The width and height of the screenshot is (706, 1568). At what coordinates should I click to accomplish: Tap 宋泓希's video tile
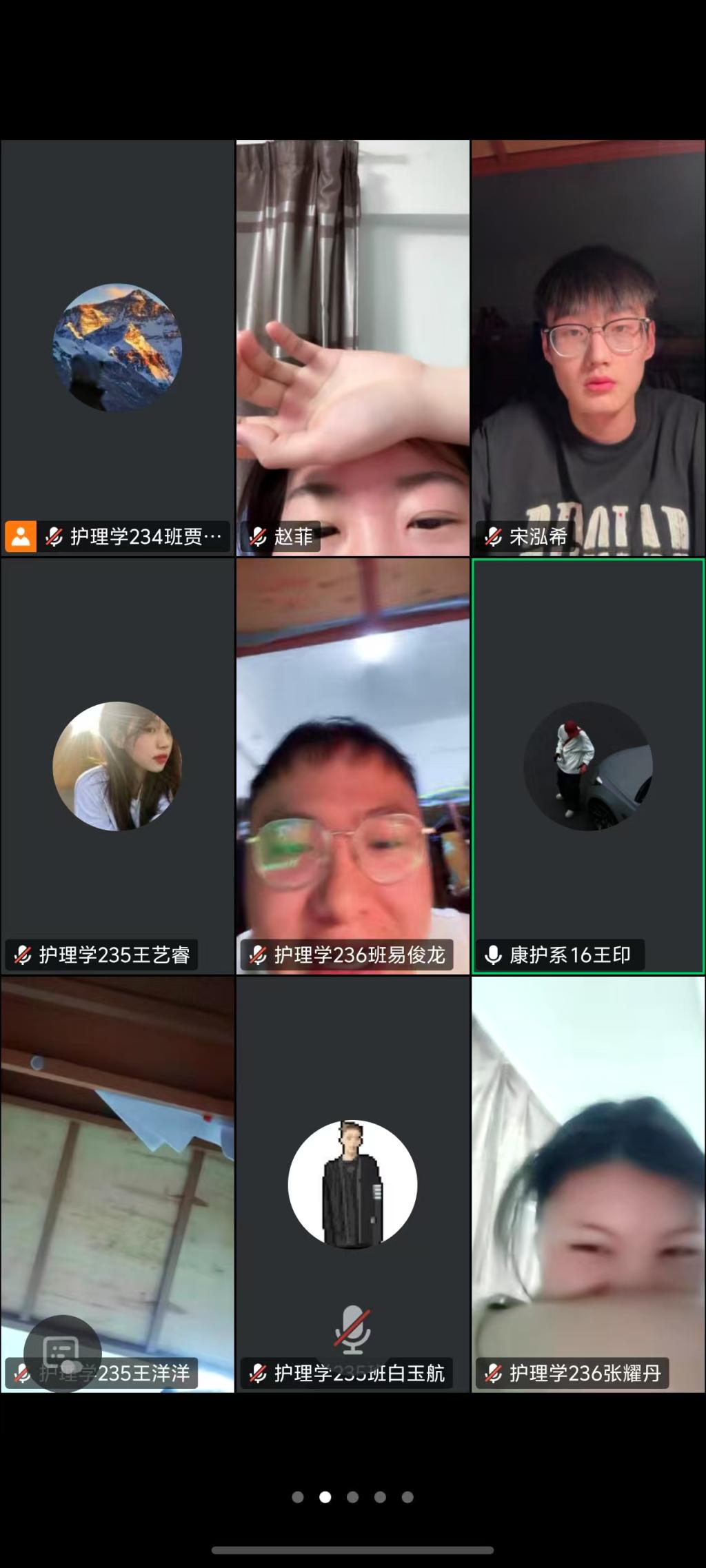coord(588,348)
